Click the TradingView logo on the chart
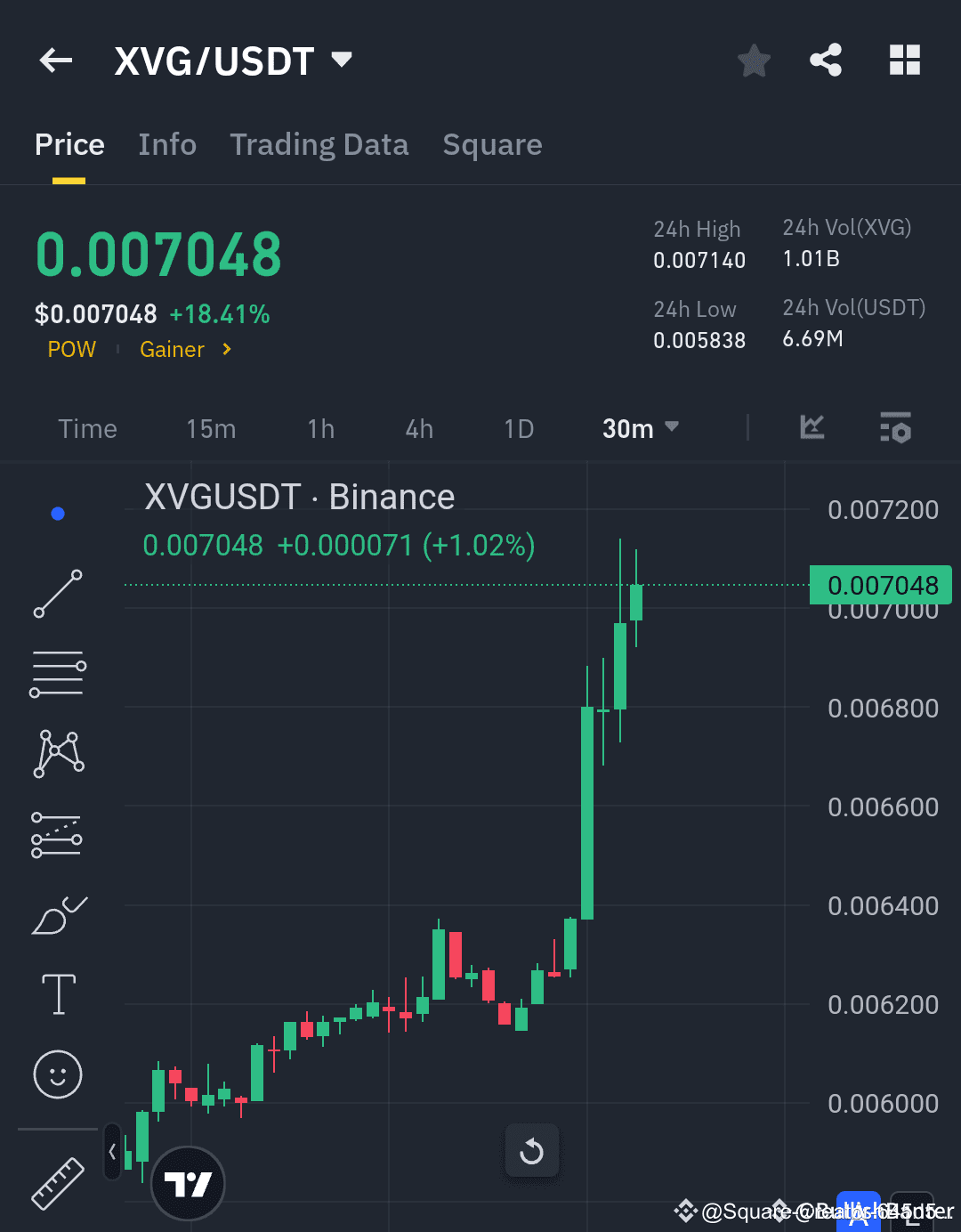 [188, 1182]
